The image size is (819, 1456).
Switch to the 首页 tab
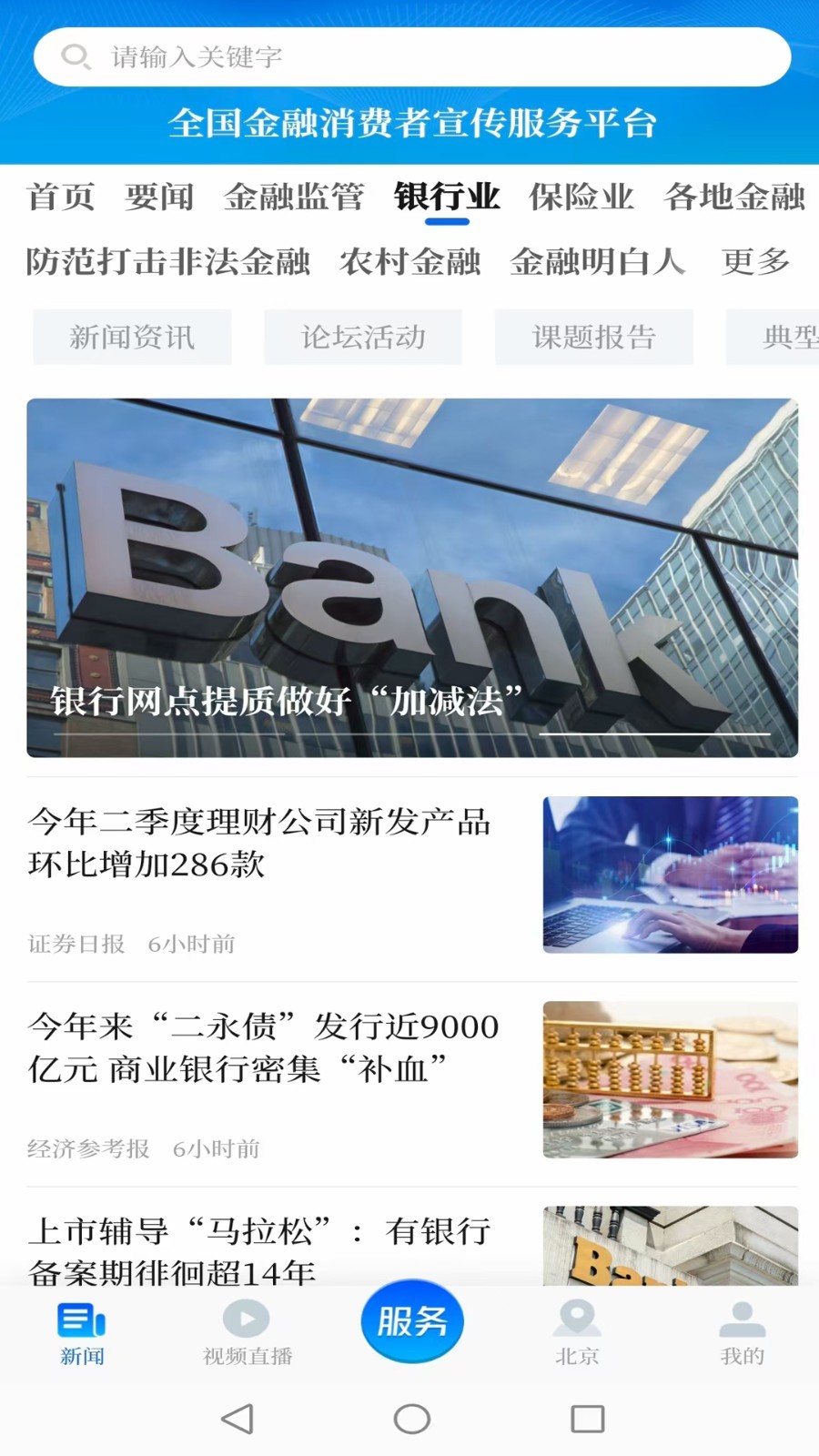(x=61, y=197)
